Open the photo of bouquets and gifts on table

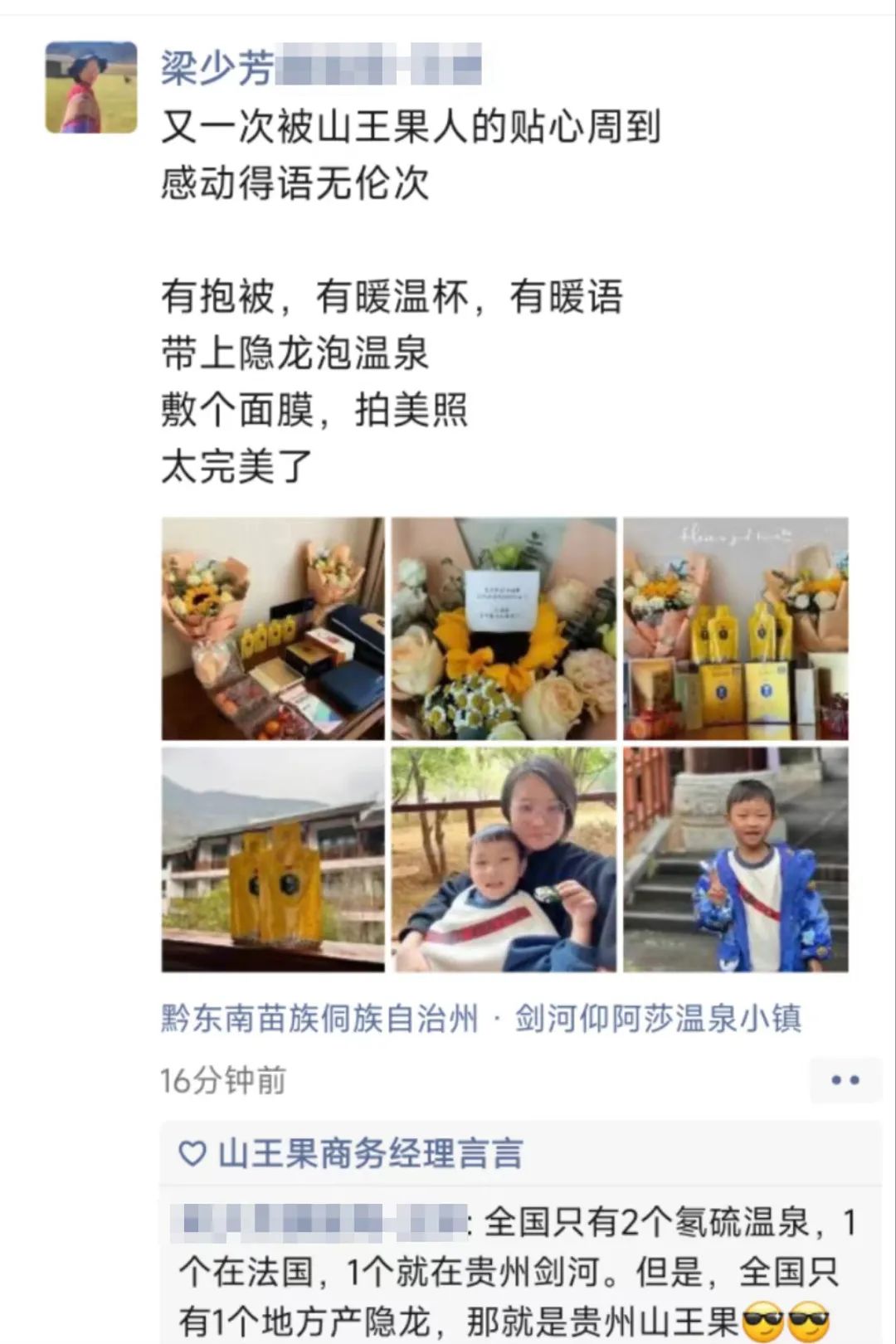273,629
